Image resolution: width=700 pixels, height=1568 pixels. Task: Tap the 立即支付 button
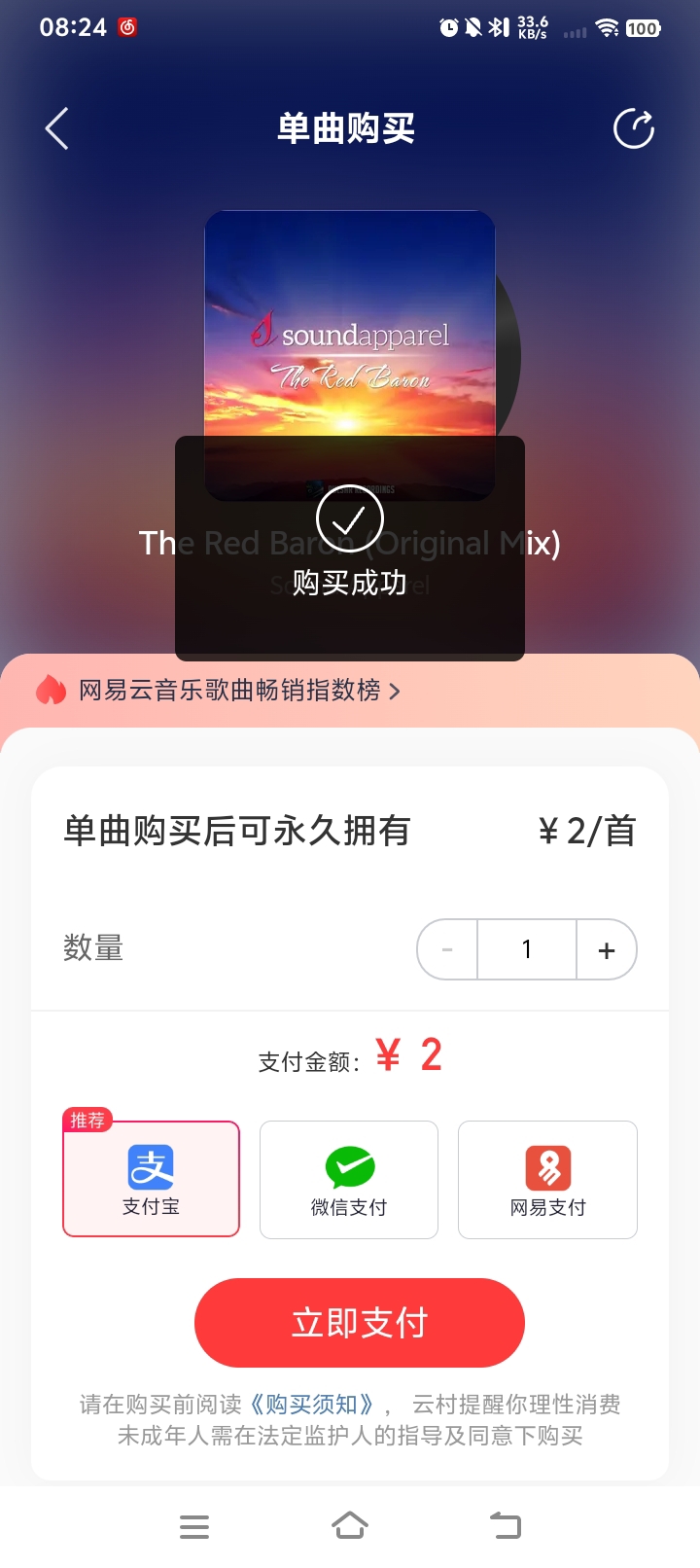pyautogui.click(x=360, y=1323)
